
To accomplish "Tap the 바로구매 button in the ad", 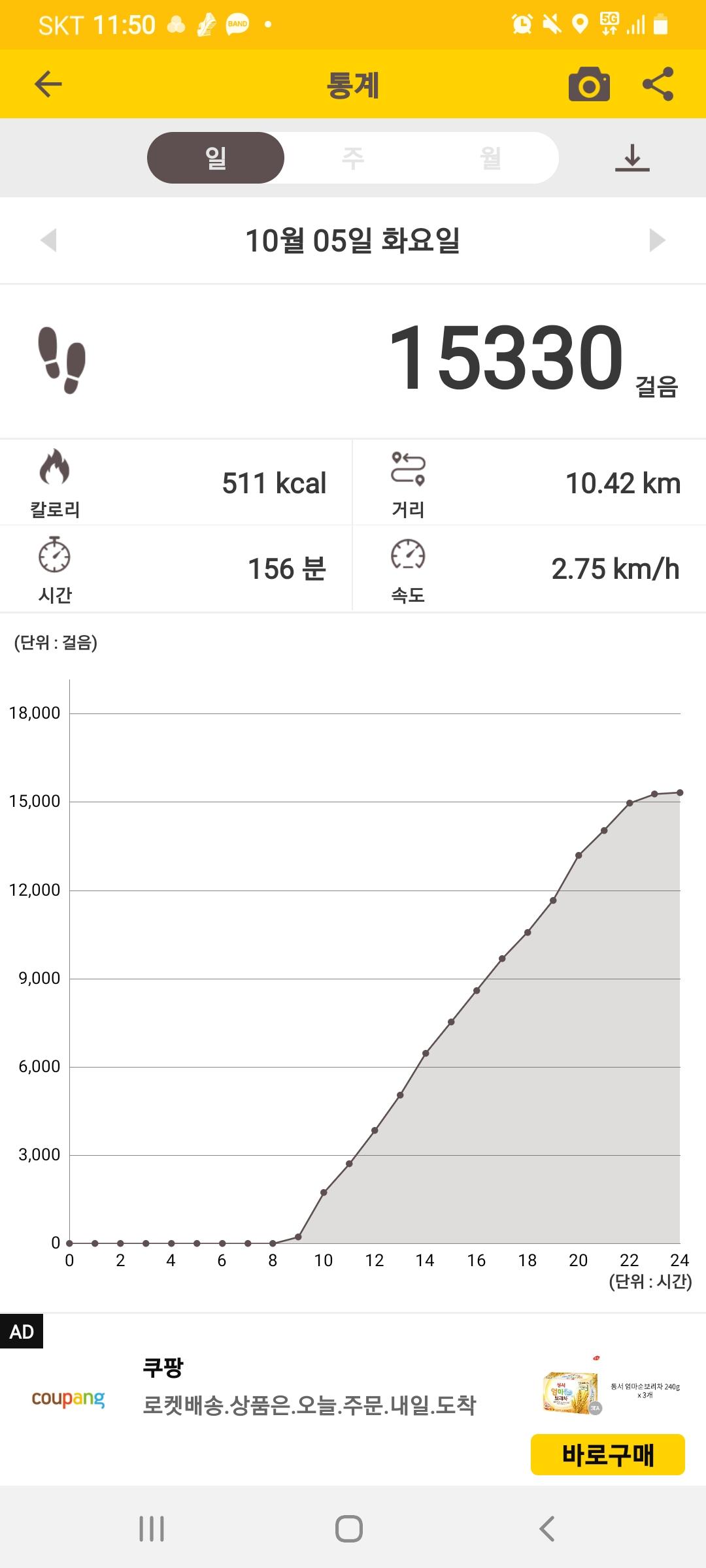I will click(607, 1454).
